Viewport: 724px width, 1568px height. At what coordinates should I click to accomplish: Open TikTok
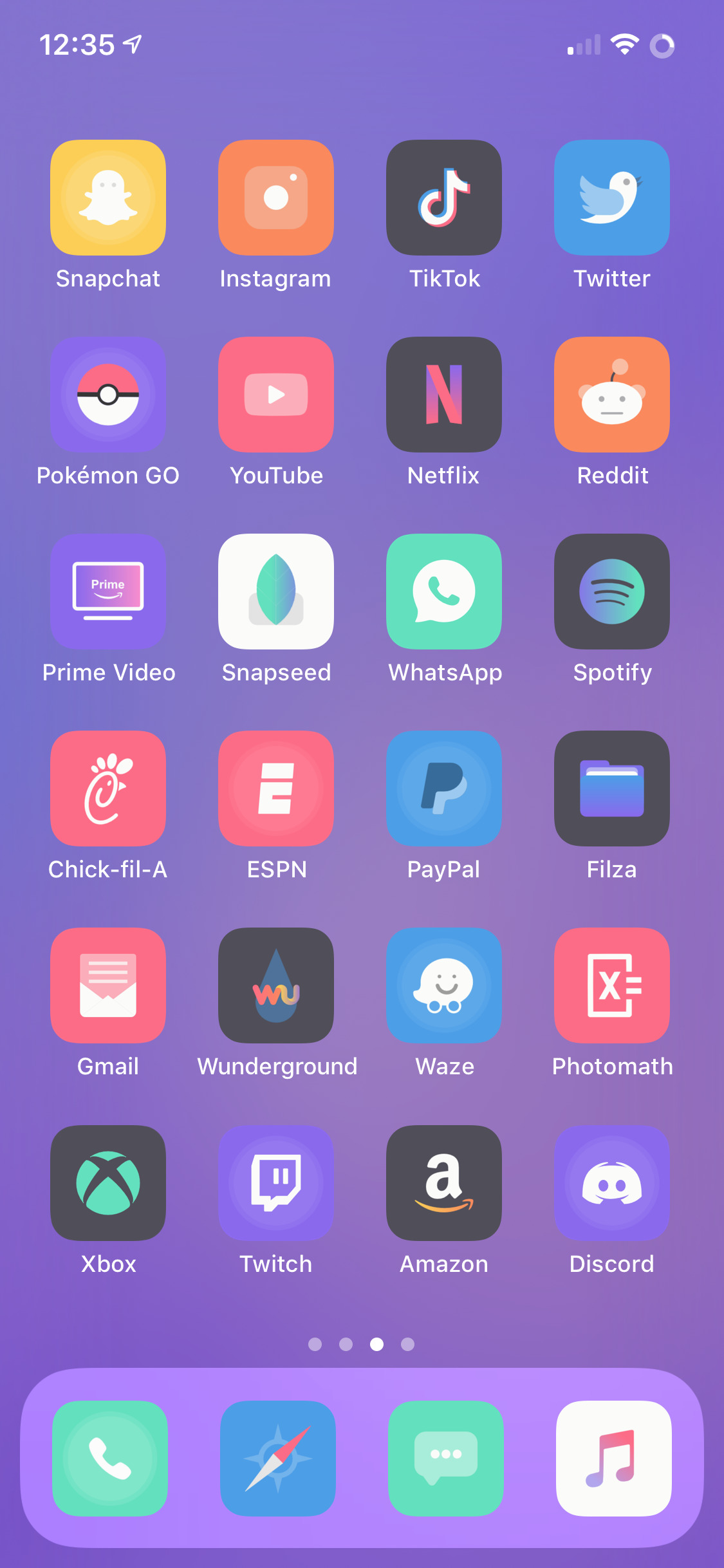click(x=444, y=198)
